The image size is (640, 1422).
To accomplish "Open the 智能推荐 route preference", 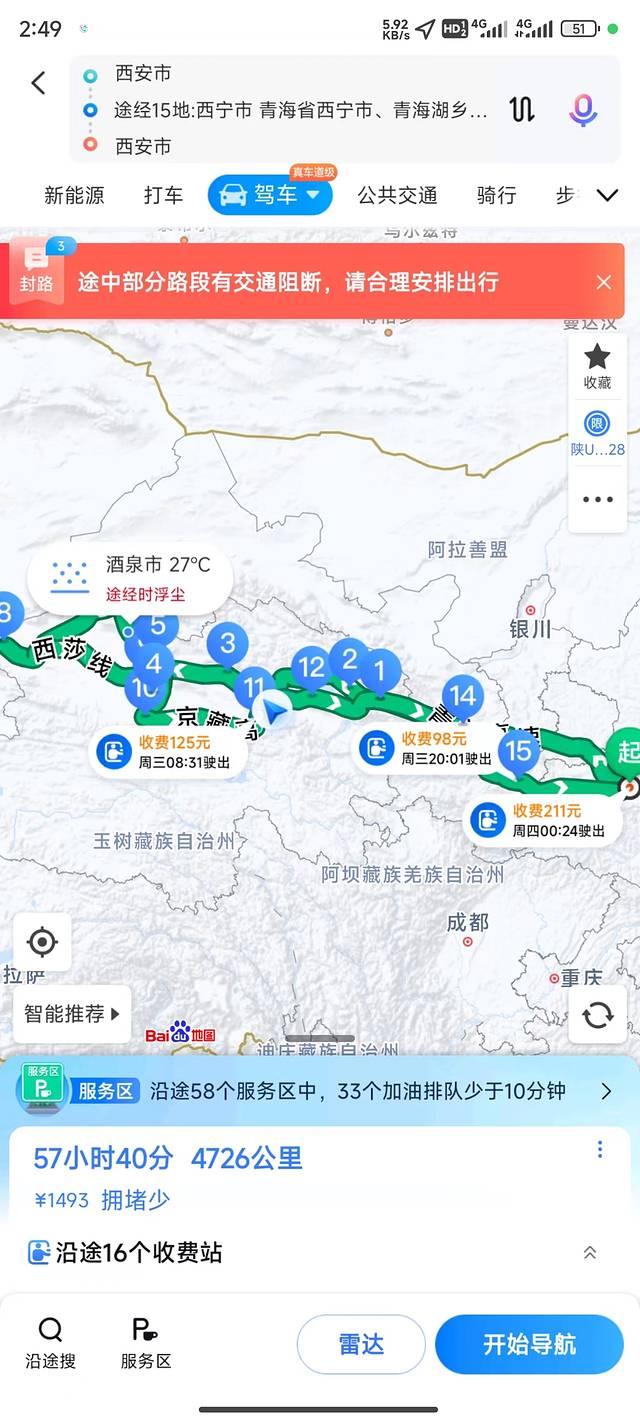I will tap(72, 1014).
